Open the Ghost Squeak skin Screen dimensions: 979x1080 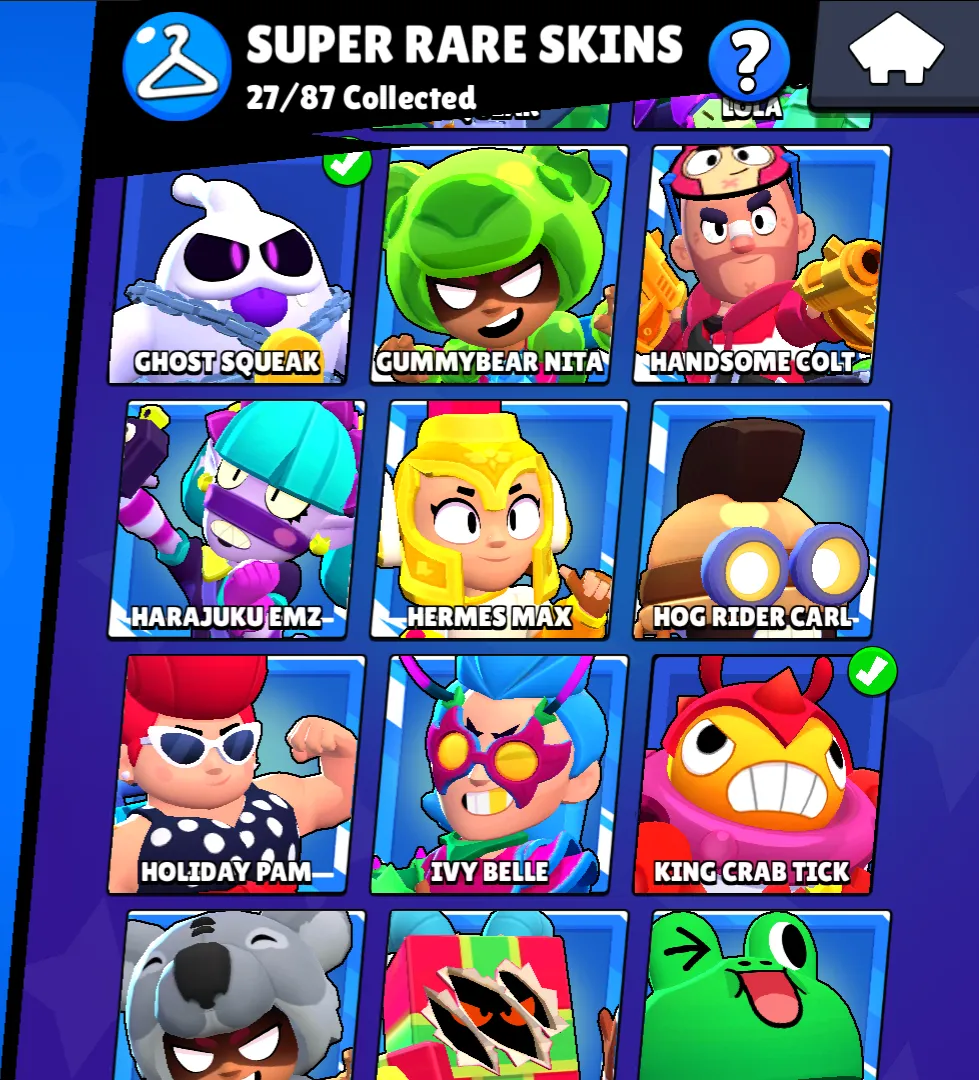click(238, 267)
